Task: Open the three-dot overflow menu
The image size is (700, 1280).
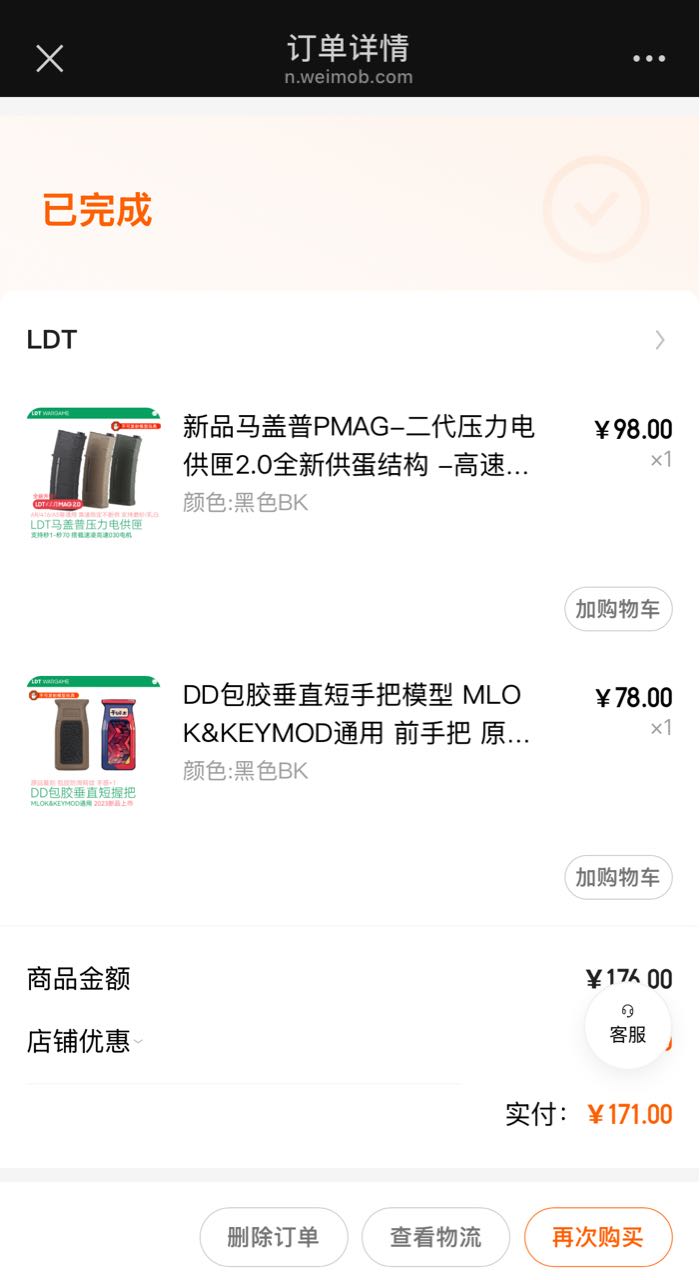Action: (x=649, y=58)
